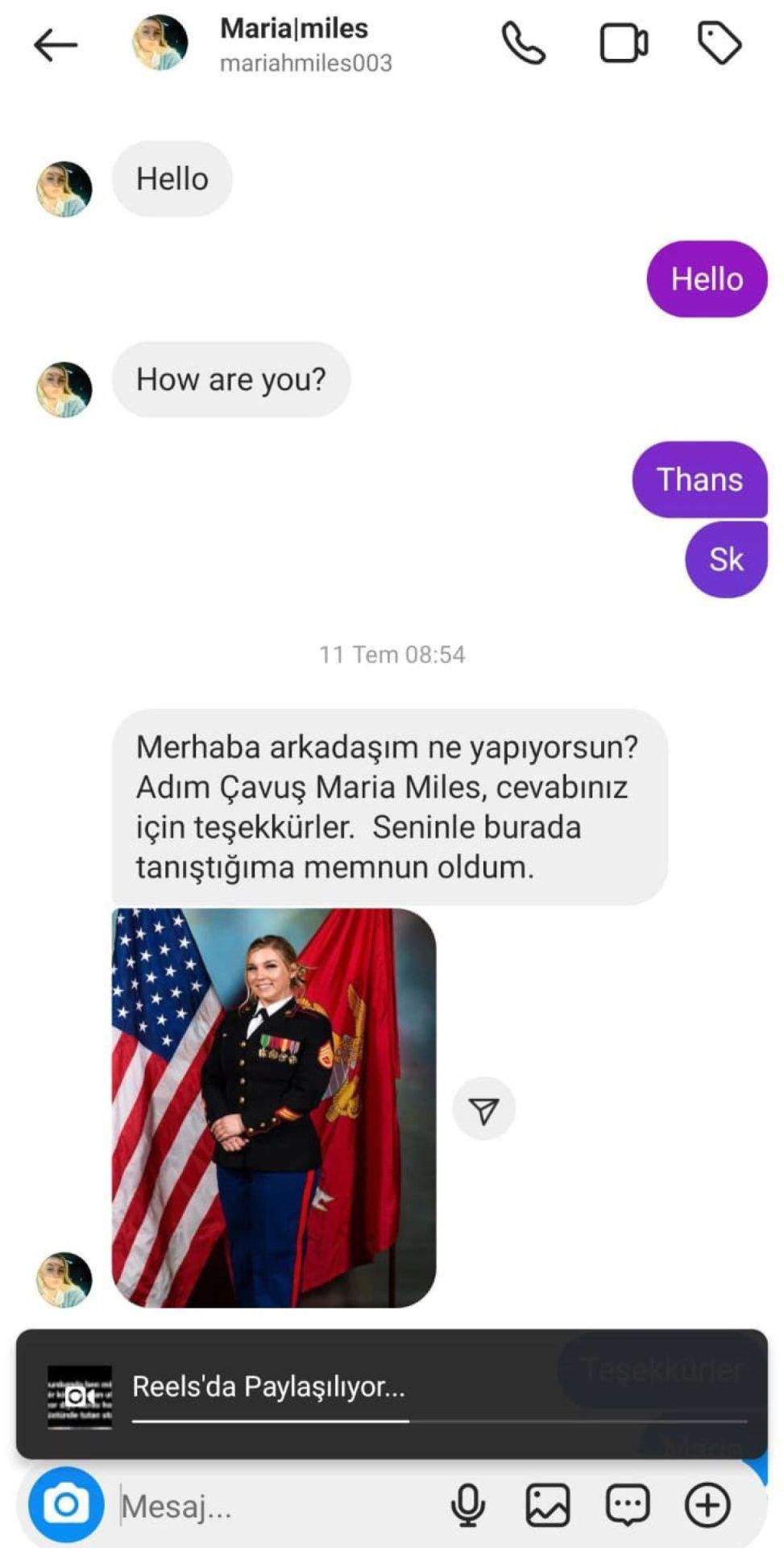Open more attachment options with plus
Image resolution: width=784 pixels, height=1548 pixels.
[707, 1505]
